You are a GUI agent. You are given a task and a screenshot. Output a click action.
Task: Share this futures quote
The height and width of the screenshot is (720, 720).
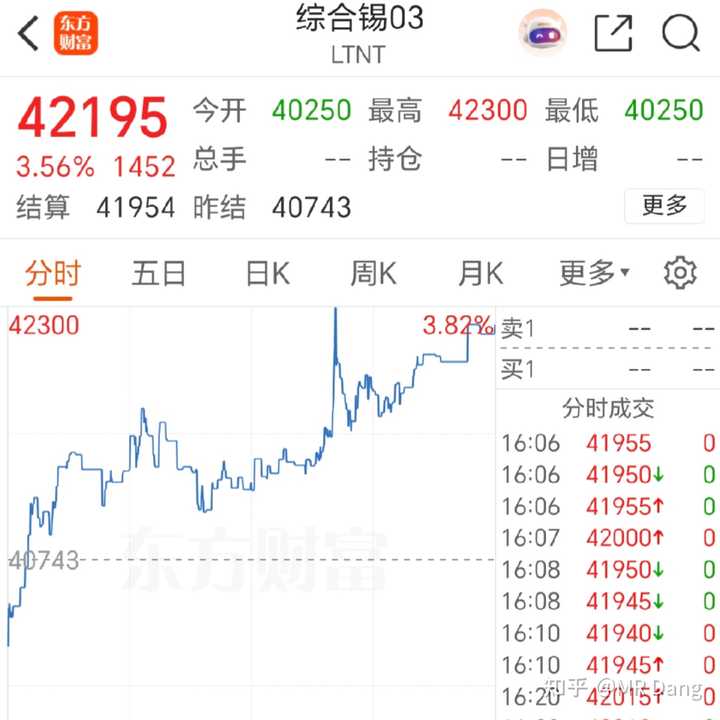613,33
